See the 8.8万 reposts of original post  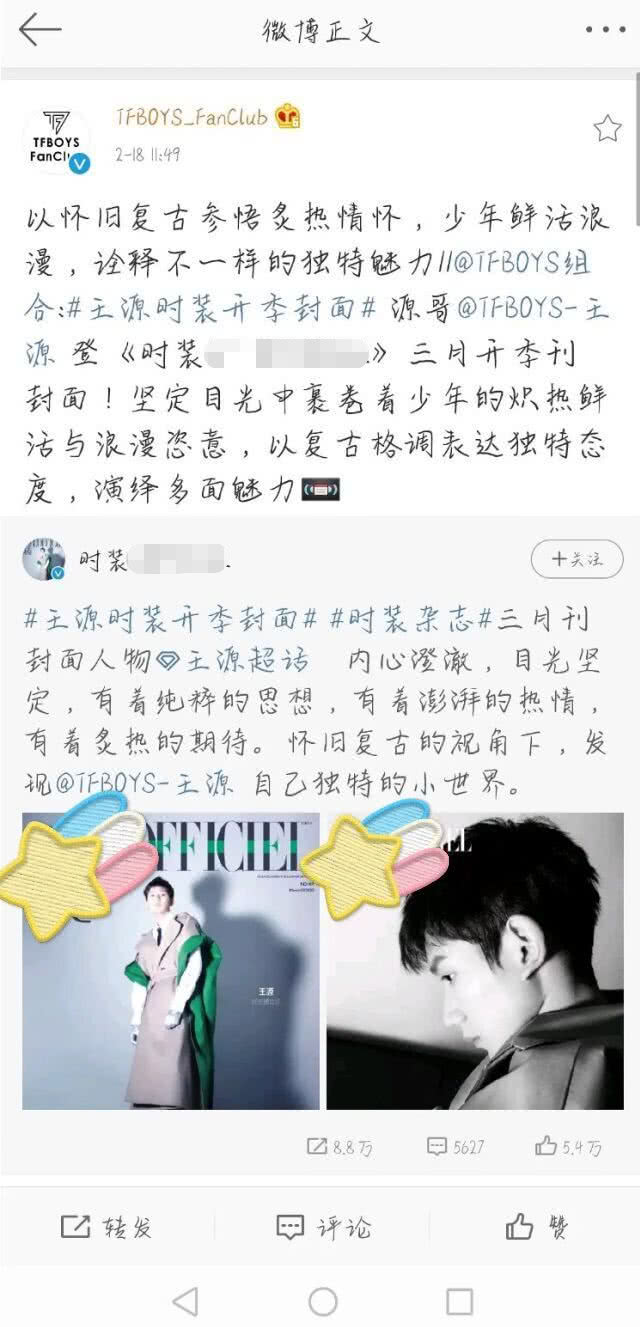click(342, 1147)
